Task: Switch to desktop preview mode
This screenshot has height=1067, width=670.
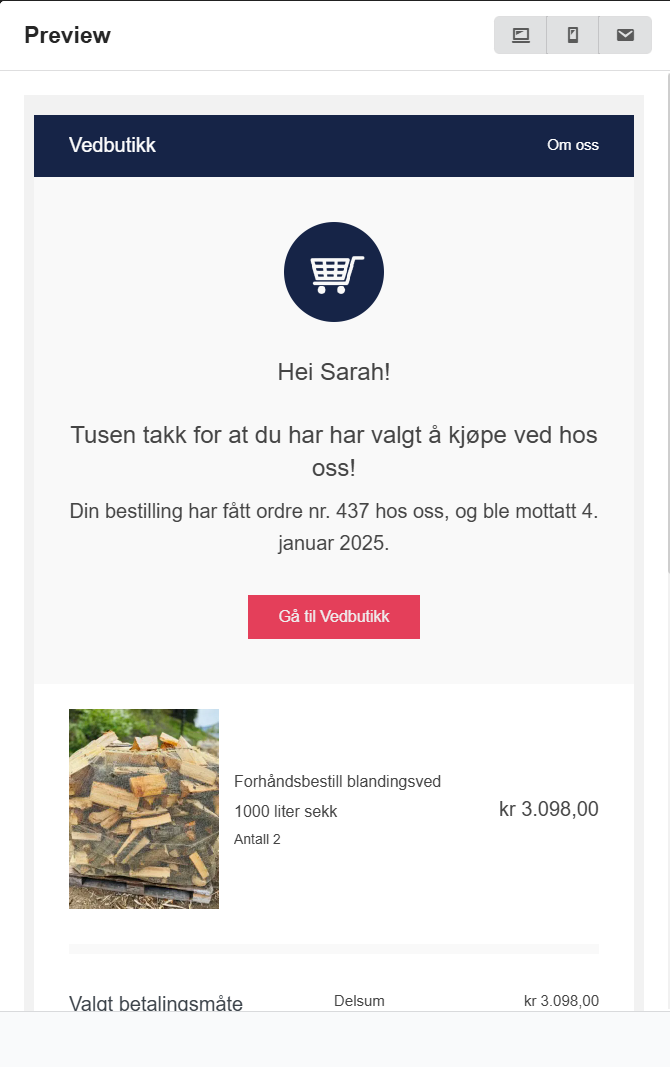Action: click(521, 35)
